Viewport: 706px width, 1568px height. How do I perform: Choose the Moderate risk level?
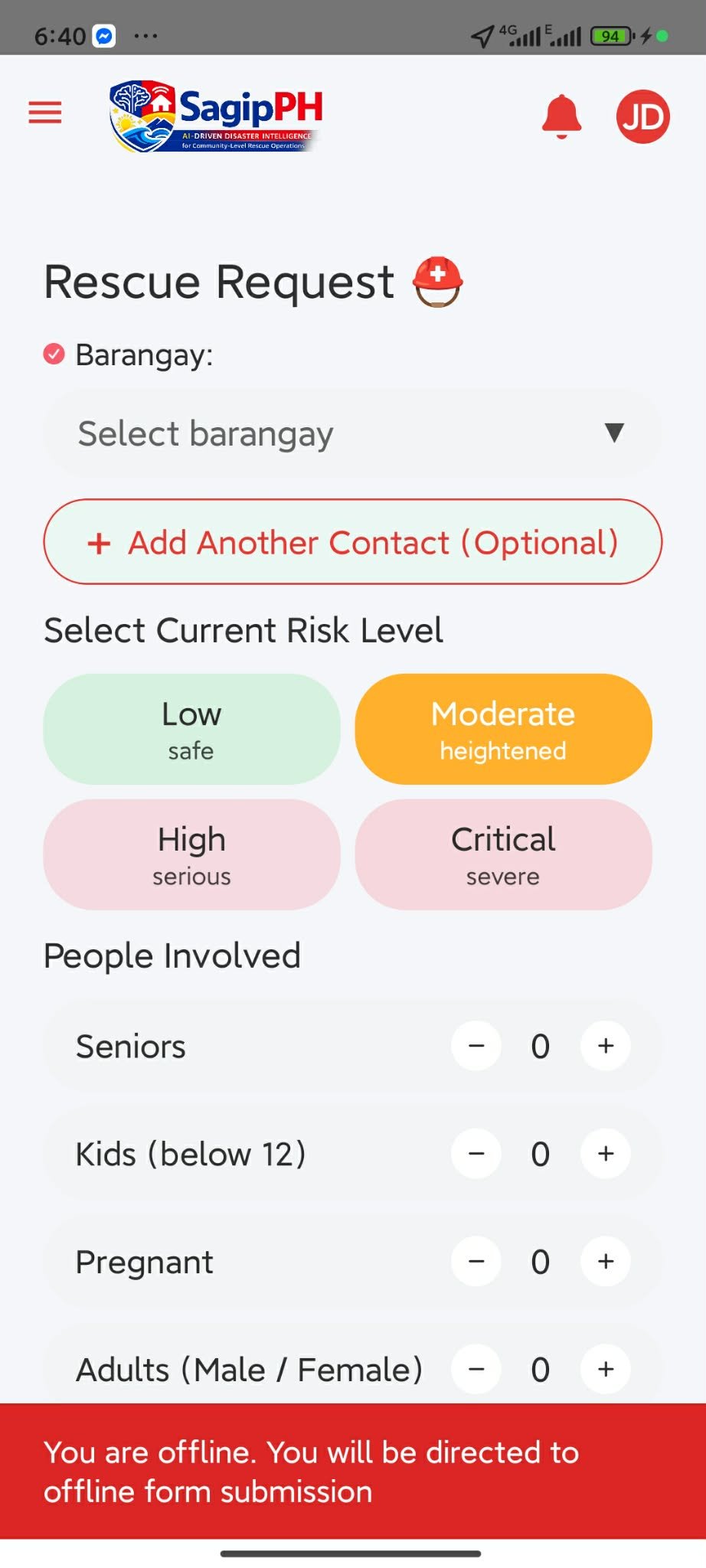coord(503,729)
